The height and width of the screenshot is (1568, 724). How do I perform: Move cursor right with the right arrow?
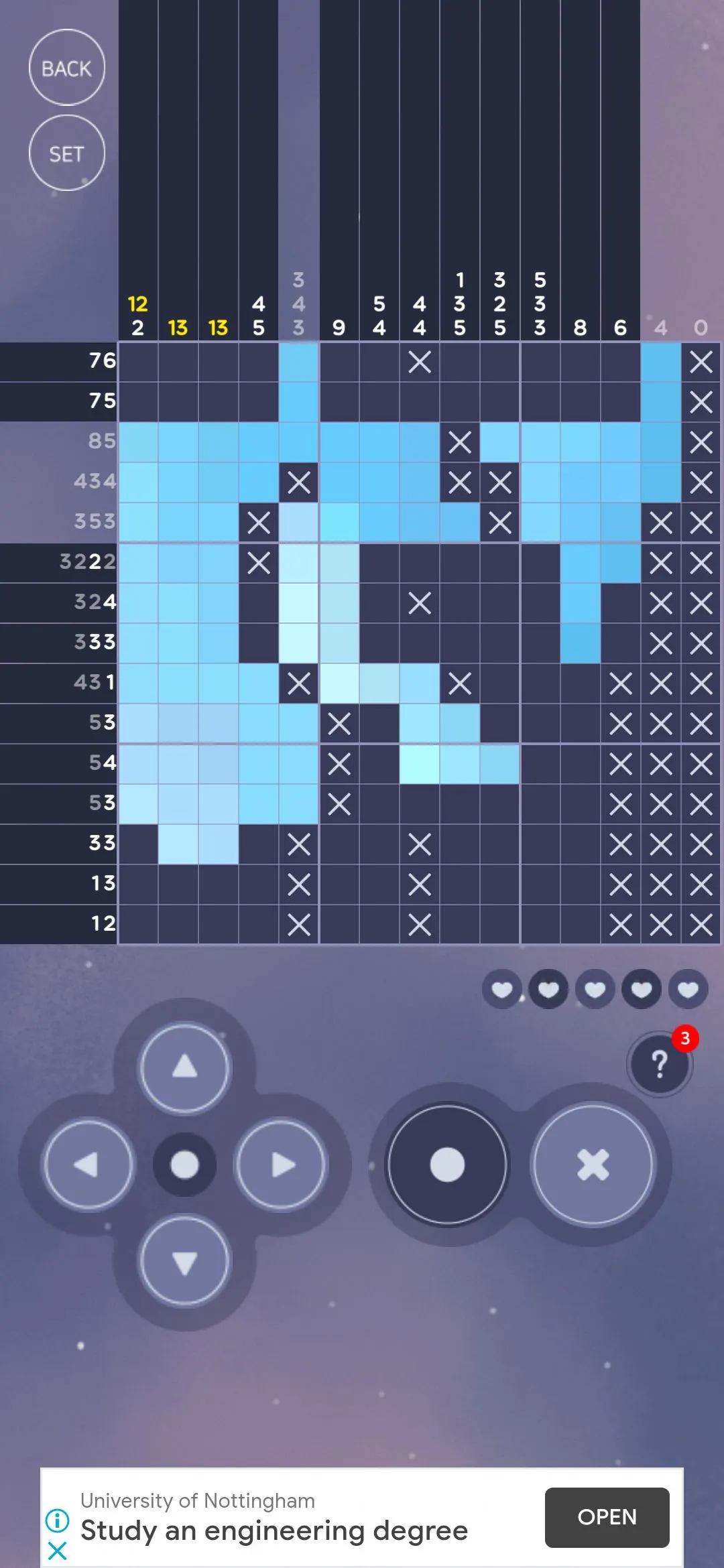tap(281, 1165)
